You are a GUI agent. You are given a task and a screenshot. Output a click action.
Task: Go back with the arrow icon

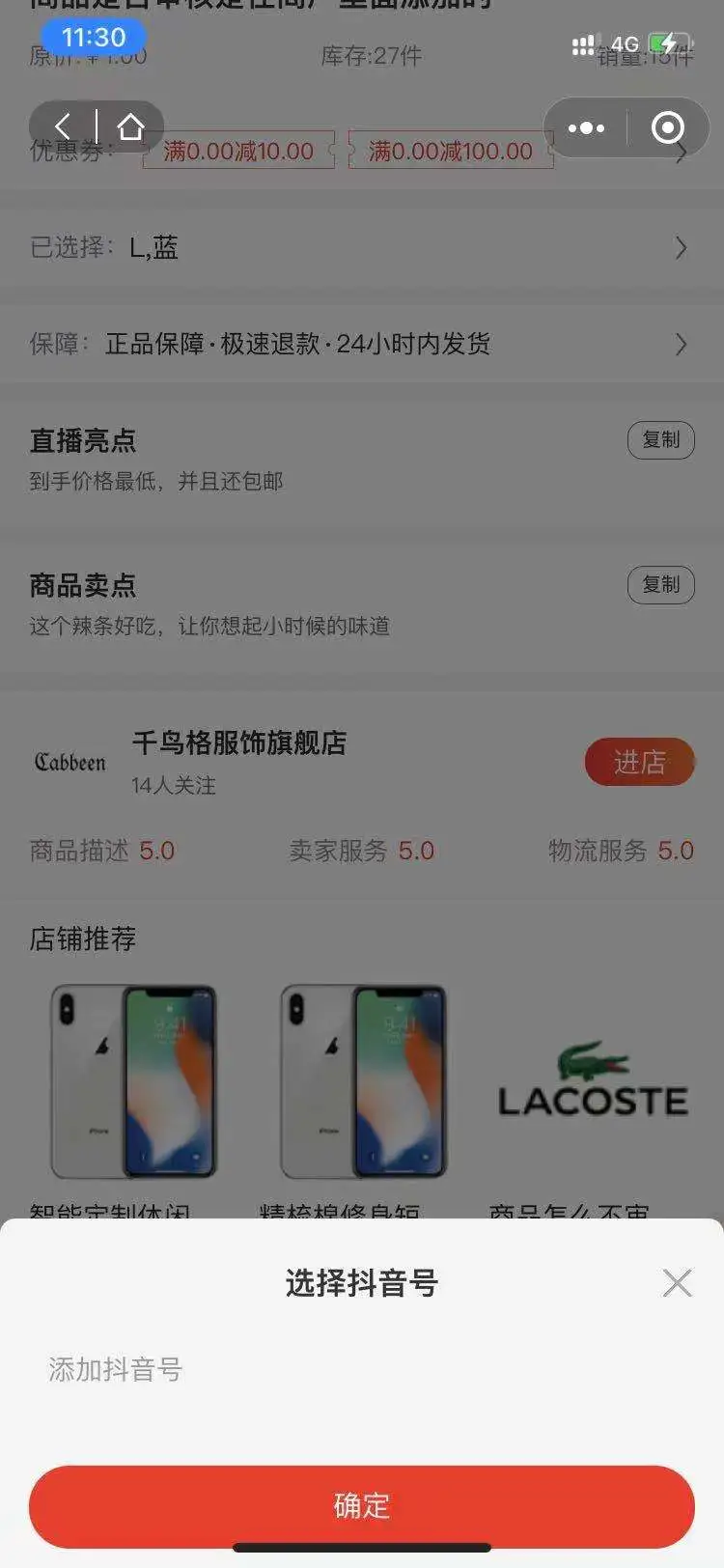pyautogui.click(x=63, y=126)
